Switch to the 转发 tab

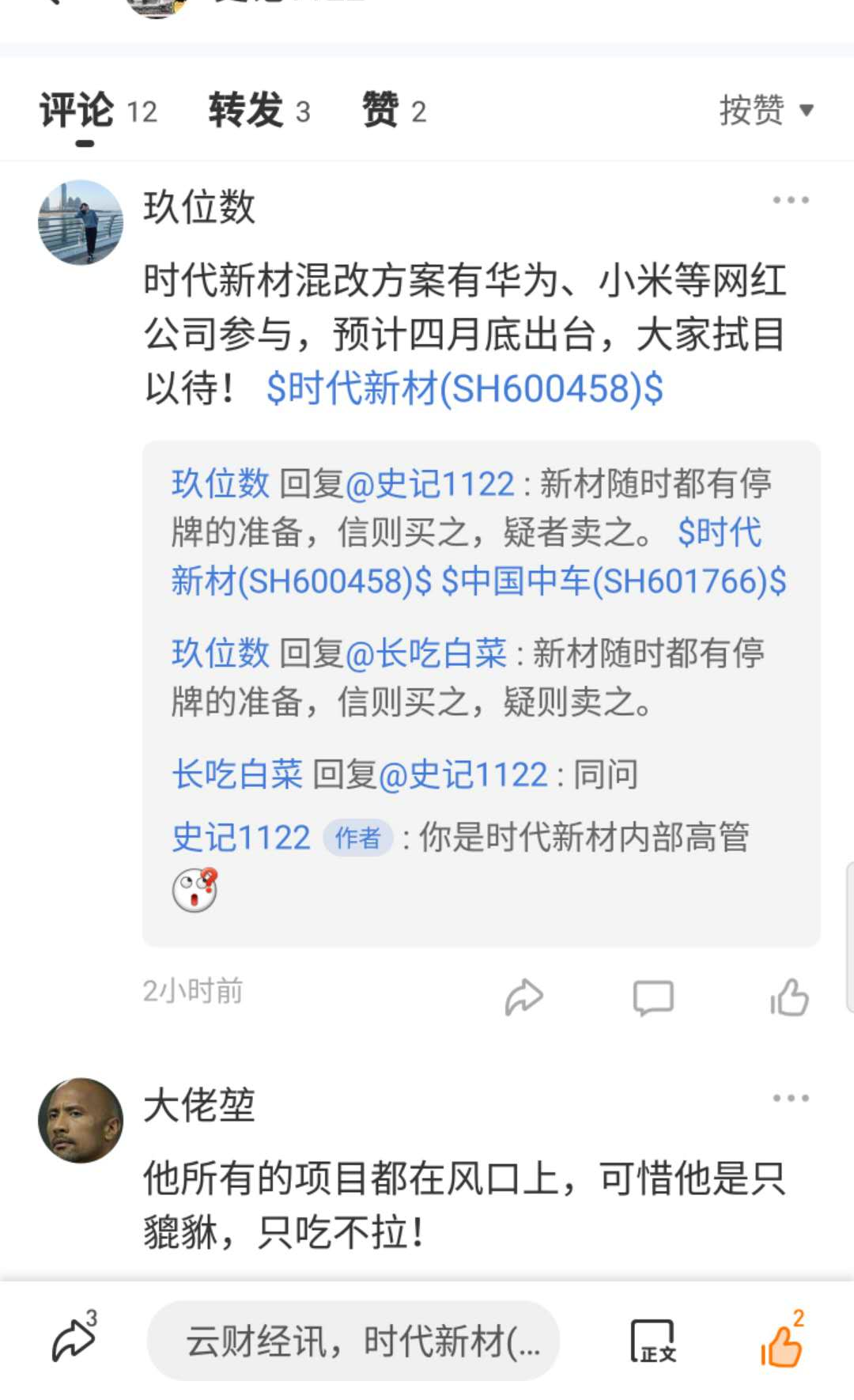click(244, 109)
